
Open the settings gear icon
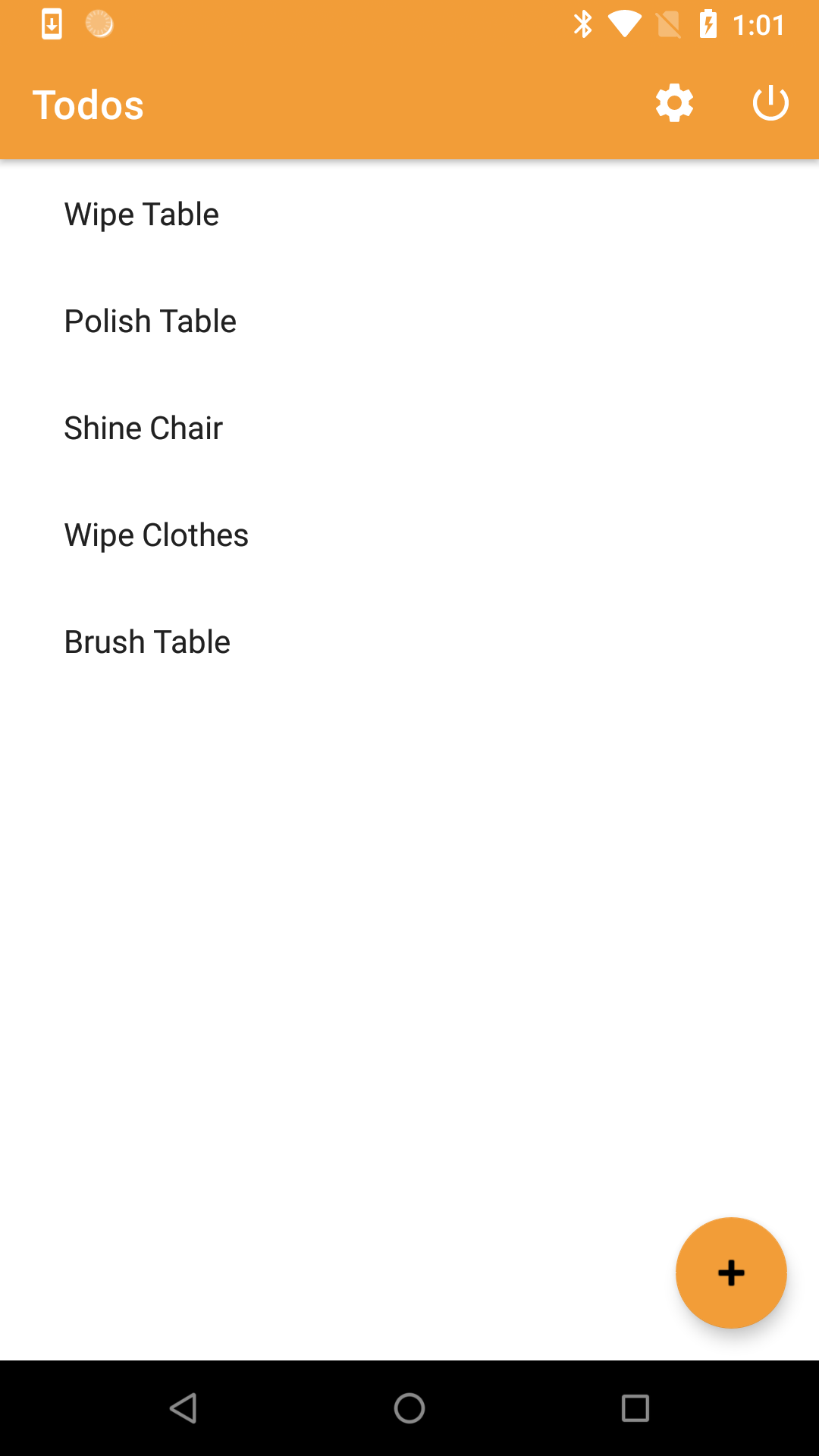point(674,104)
